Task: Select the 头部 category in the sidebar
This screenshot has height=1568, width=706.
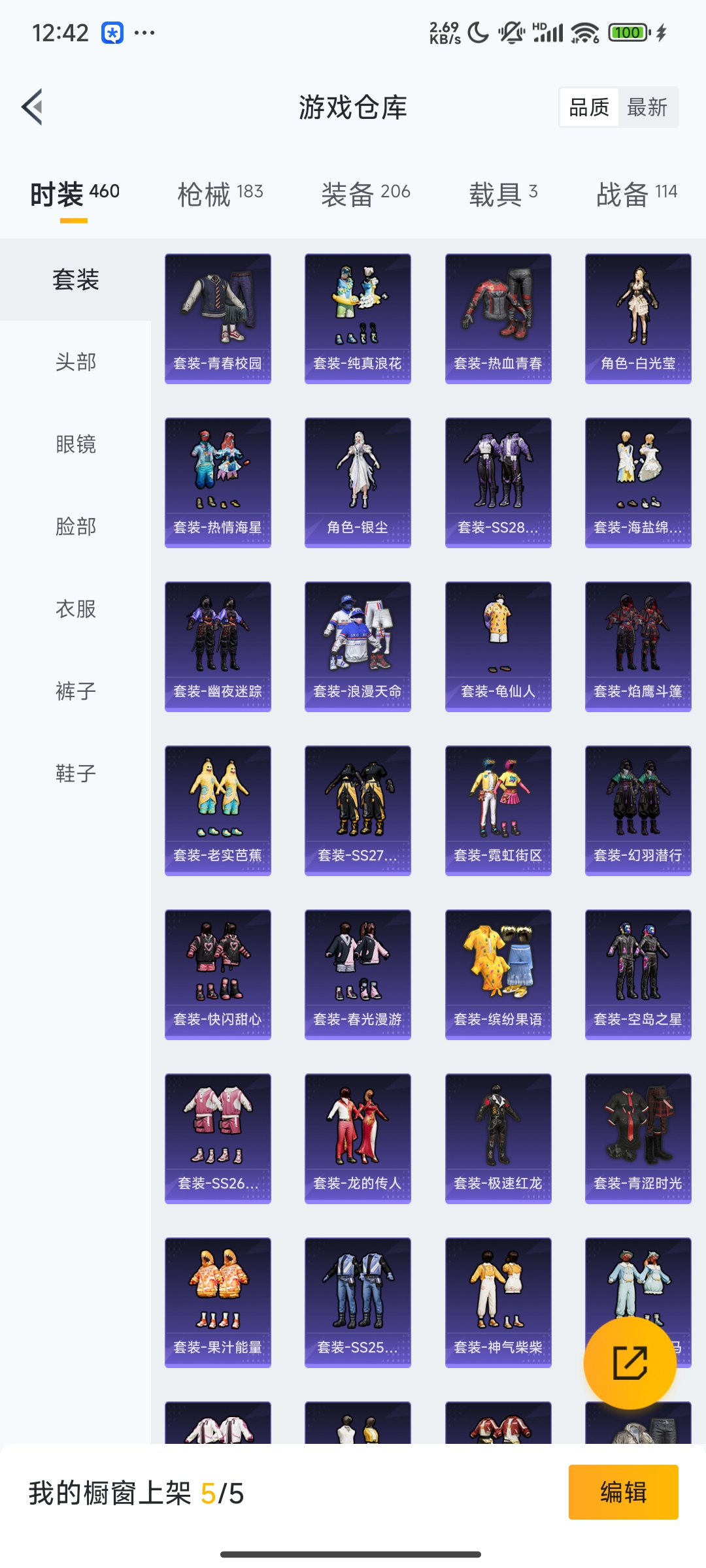Action: click(76, 362)
